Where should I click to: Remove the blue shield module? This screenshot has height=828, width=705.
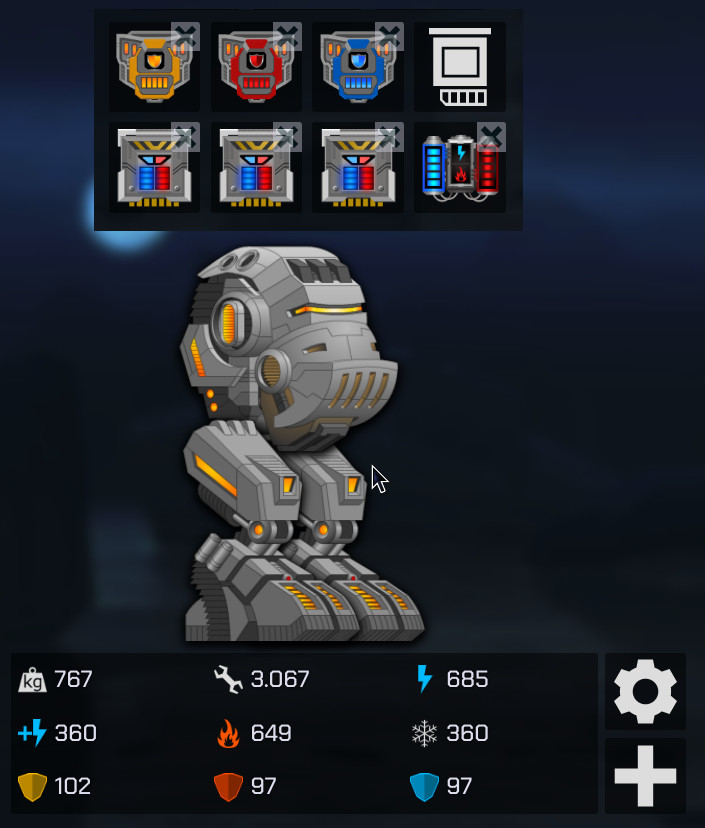click(x=389, y=36)
